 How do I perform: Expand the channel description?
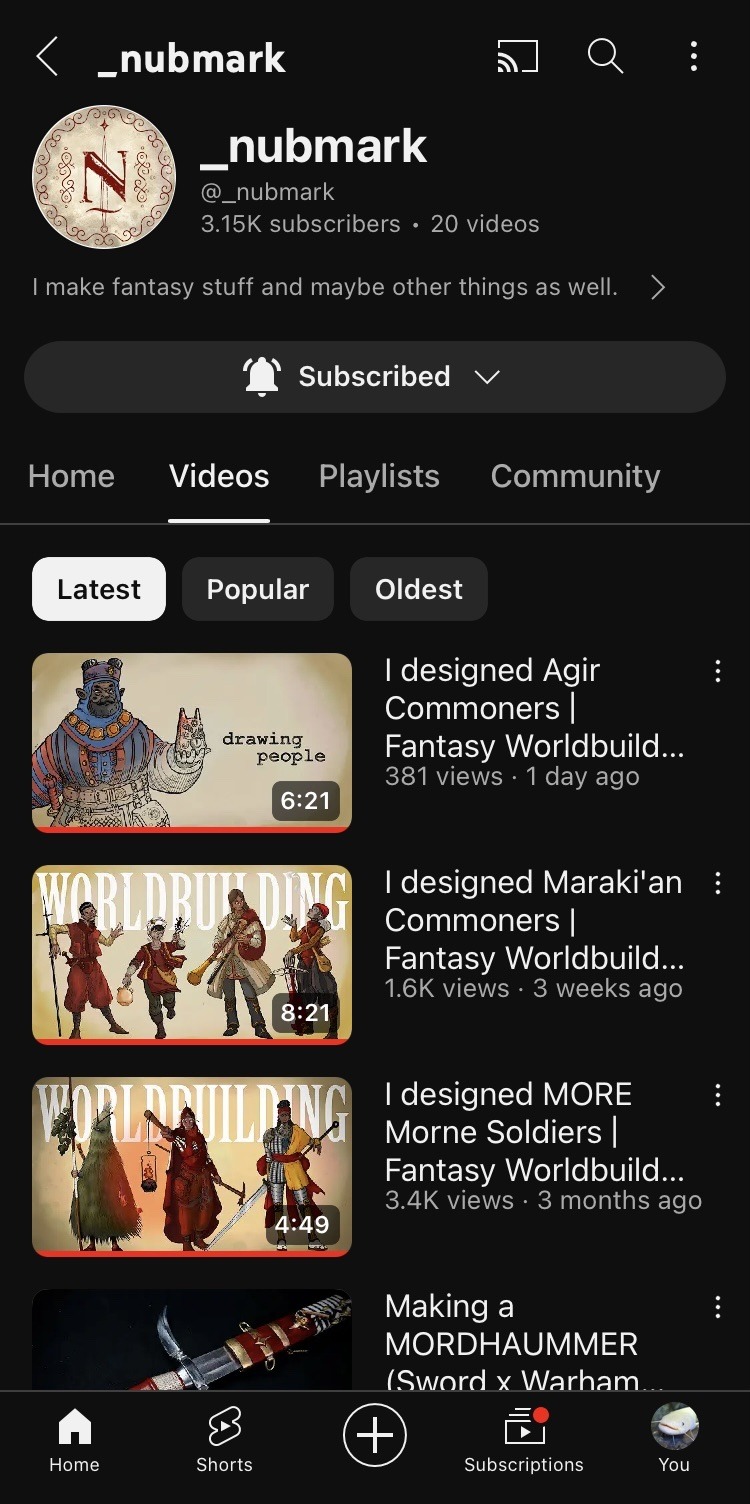click(x=657, y=288)
